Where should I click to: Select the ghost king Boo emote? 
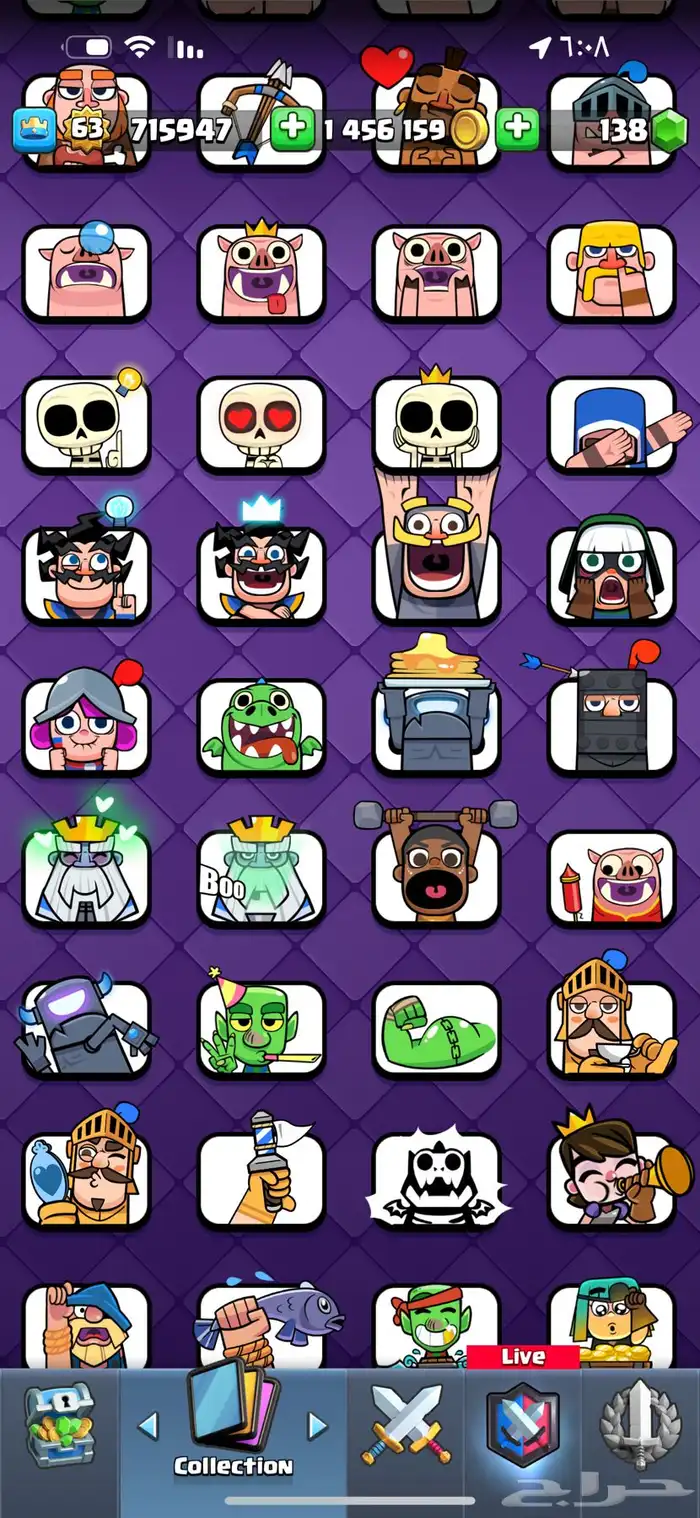click(x=261, y=877)
